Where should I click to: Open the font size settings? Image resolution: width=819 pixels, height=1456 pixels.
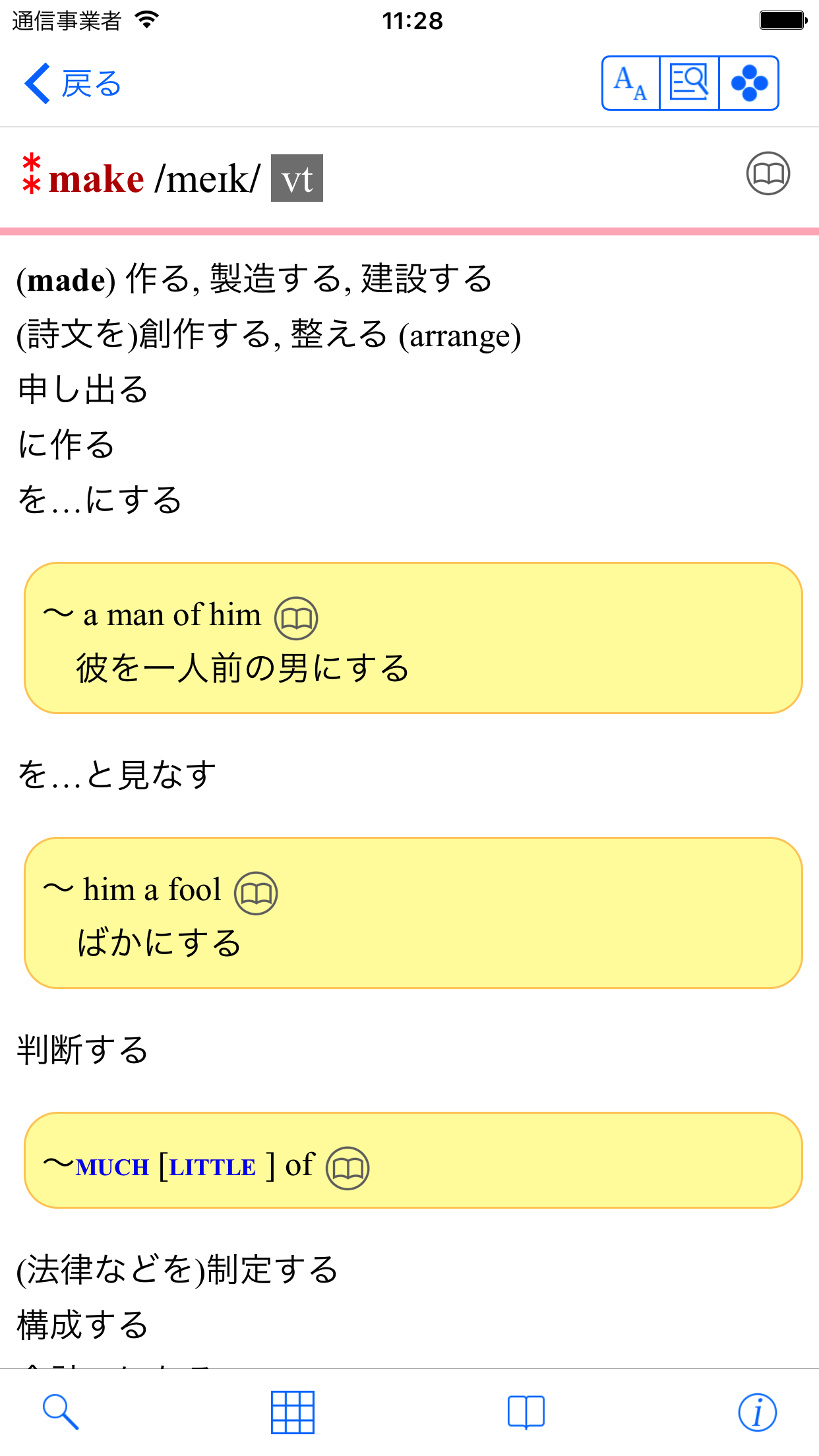pos(630,83)
